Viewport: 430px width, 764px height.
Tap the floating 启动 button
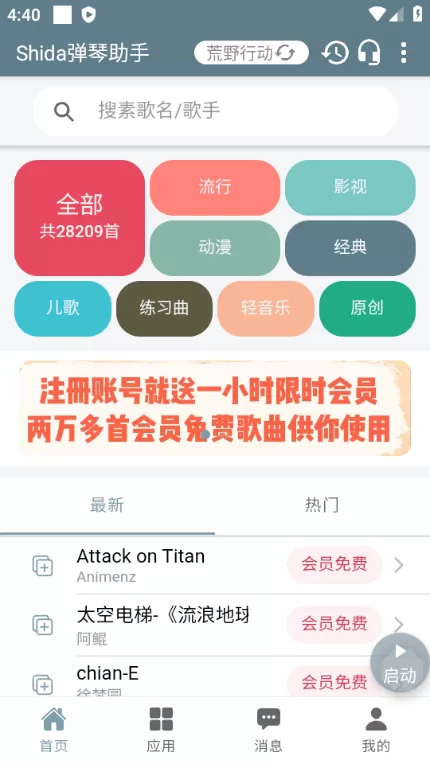tap(400, 664)
